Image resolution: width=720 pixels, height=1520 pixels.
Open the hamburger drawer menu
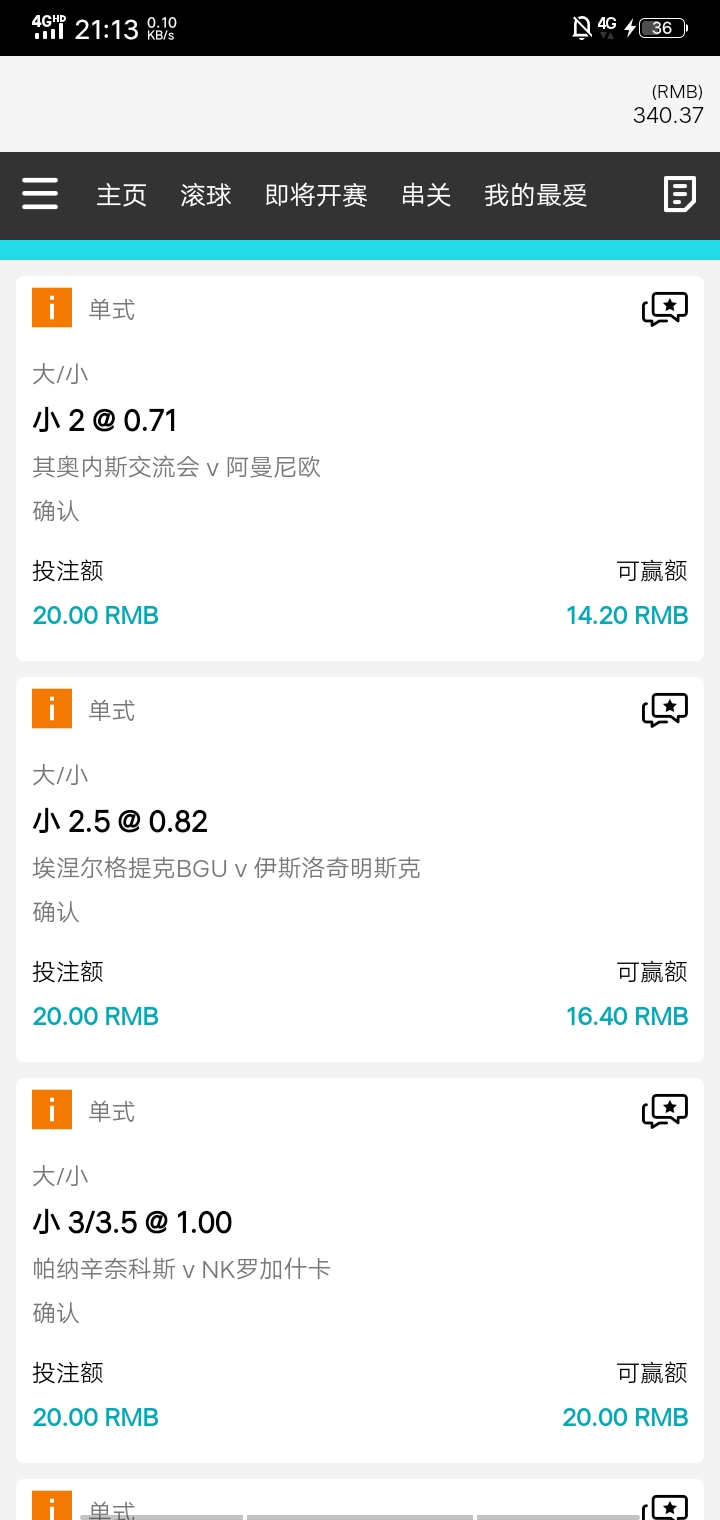pos(40,194)
